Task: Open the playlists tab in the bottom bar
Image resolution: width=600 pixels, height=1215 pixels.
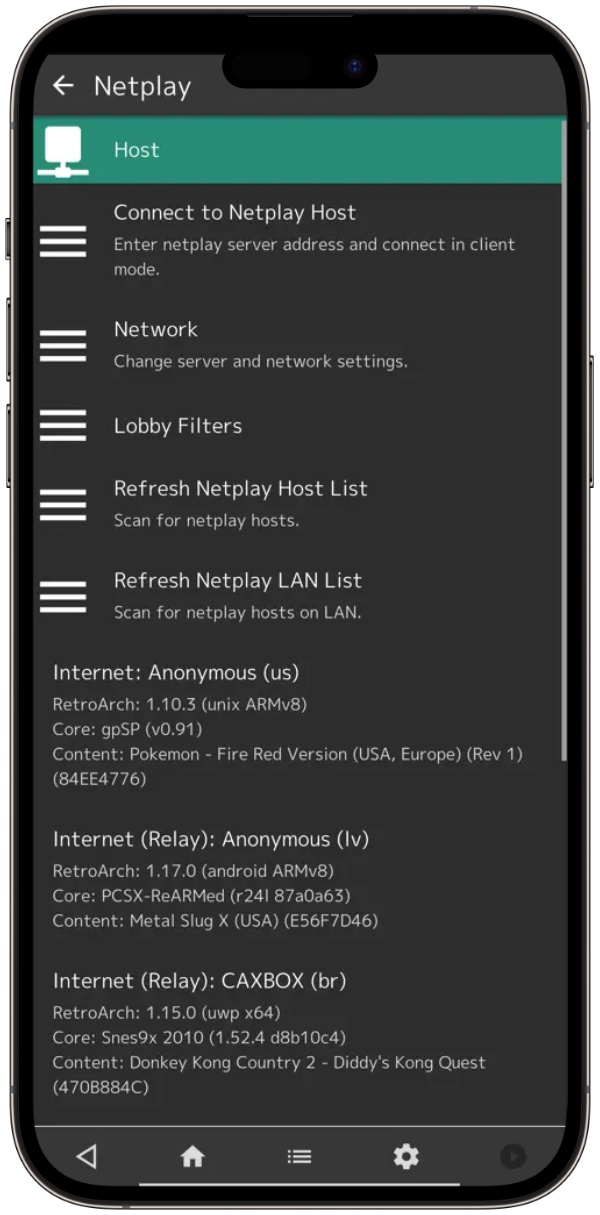Action: coord(299,1157)
